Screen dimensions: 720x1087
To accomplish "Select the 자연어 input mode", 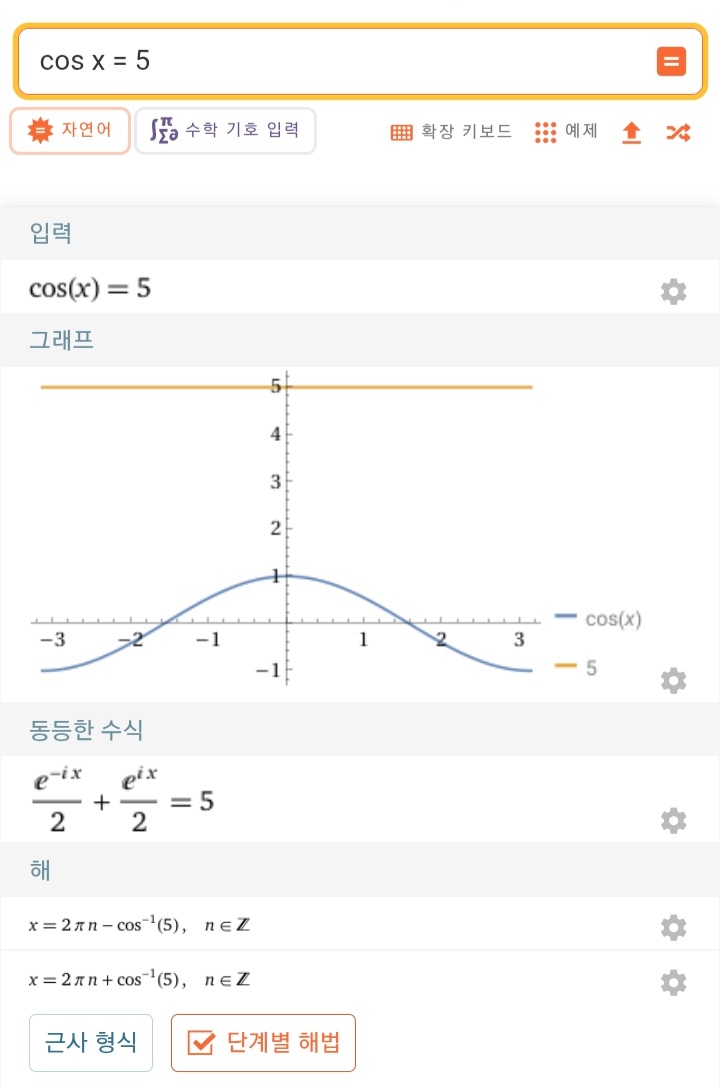I will click(x=70, y=131).
